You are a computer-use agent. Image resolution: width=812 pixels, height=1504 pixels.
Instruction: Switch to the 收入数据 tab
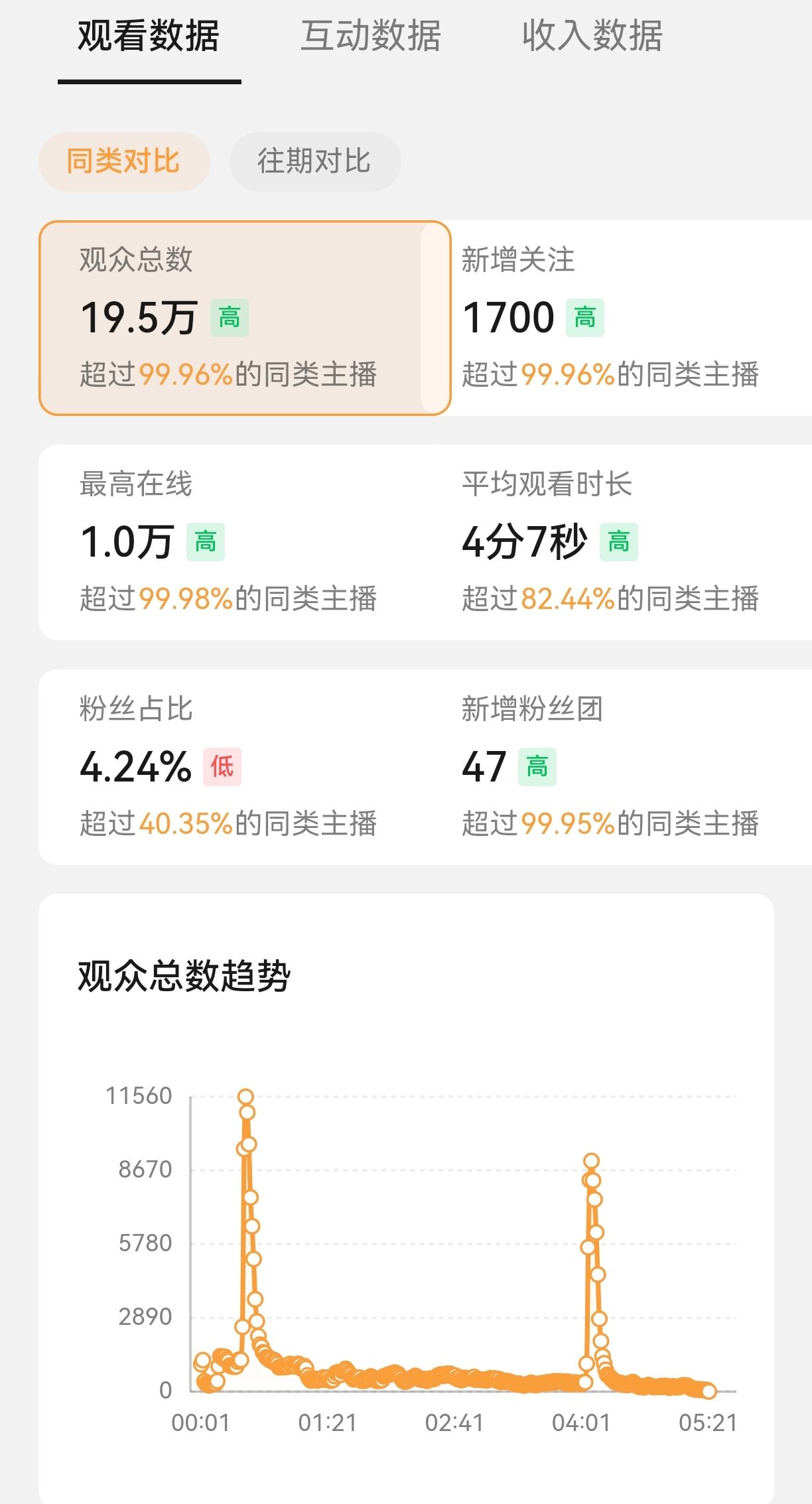[592, 36]
